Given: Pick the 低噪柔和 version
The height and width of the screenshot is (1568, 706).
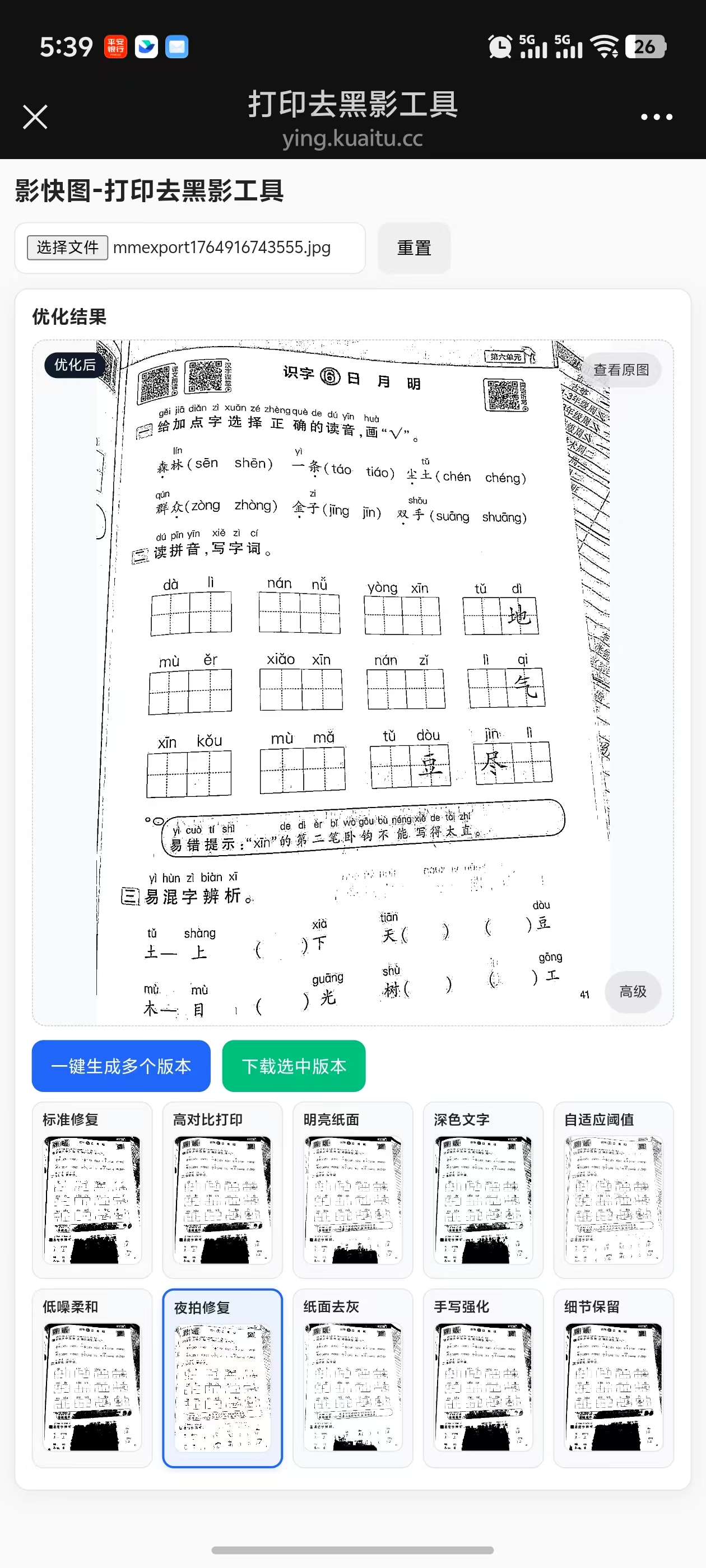Looking at the screenshot, I should click(92, 1378).
